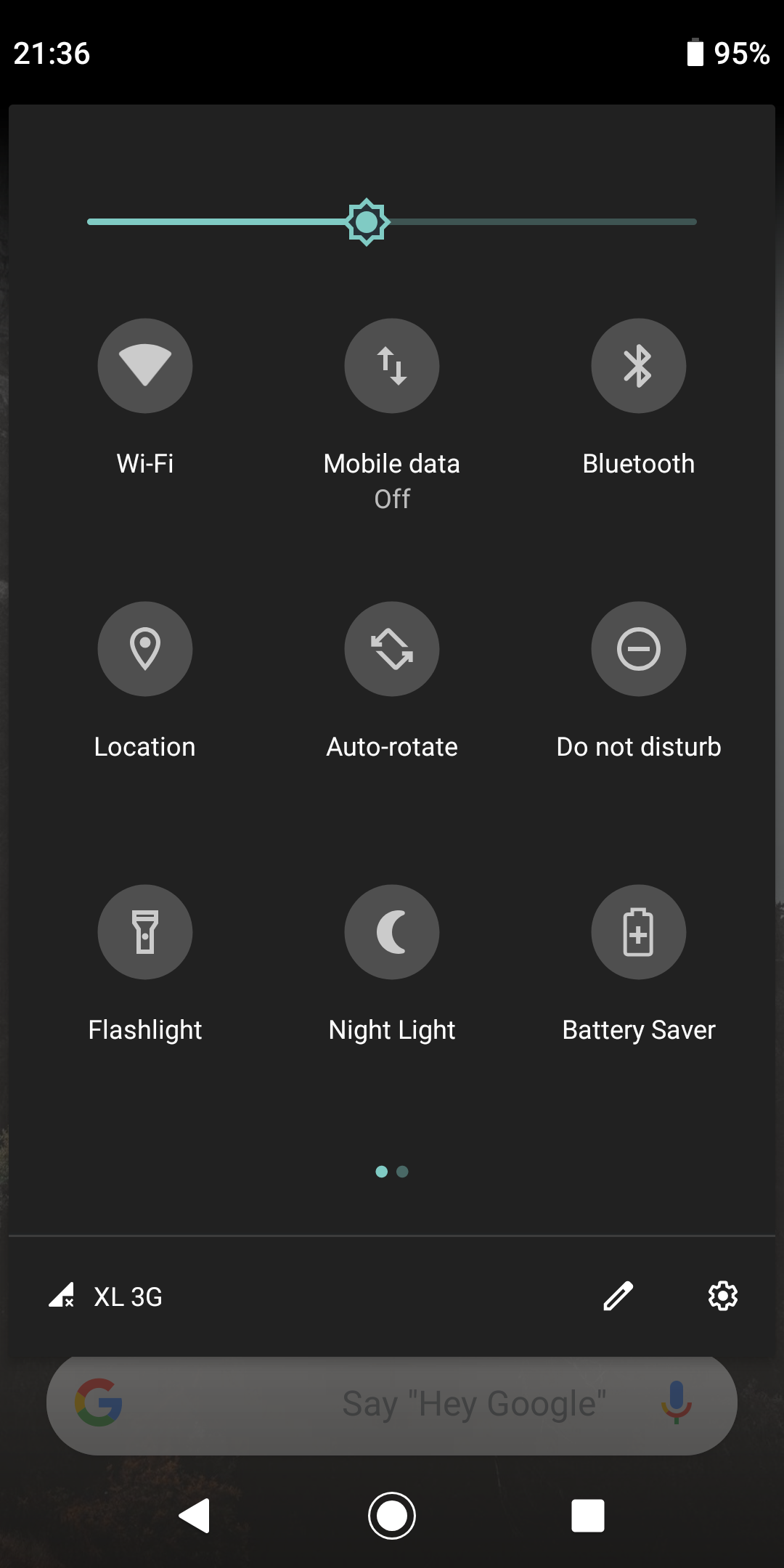Viewport: 784px width, 1568px height.
Task: Edit quick settings tiles with pencil icon
Action: 618,1296
